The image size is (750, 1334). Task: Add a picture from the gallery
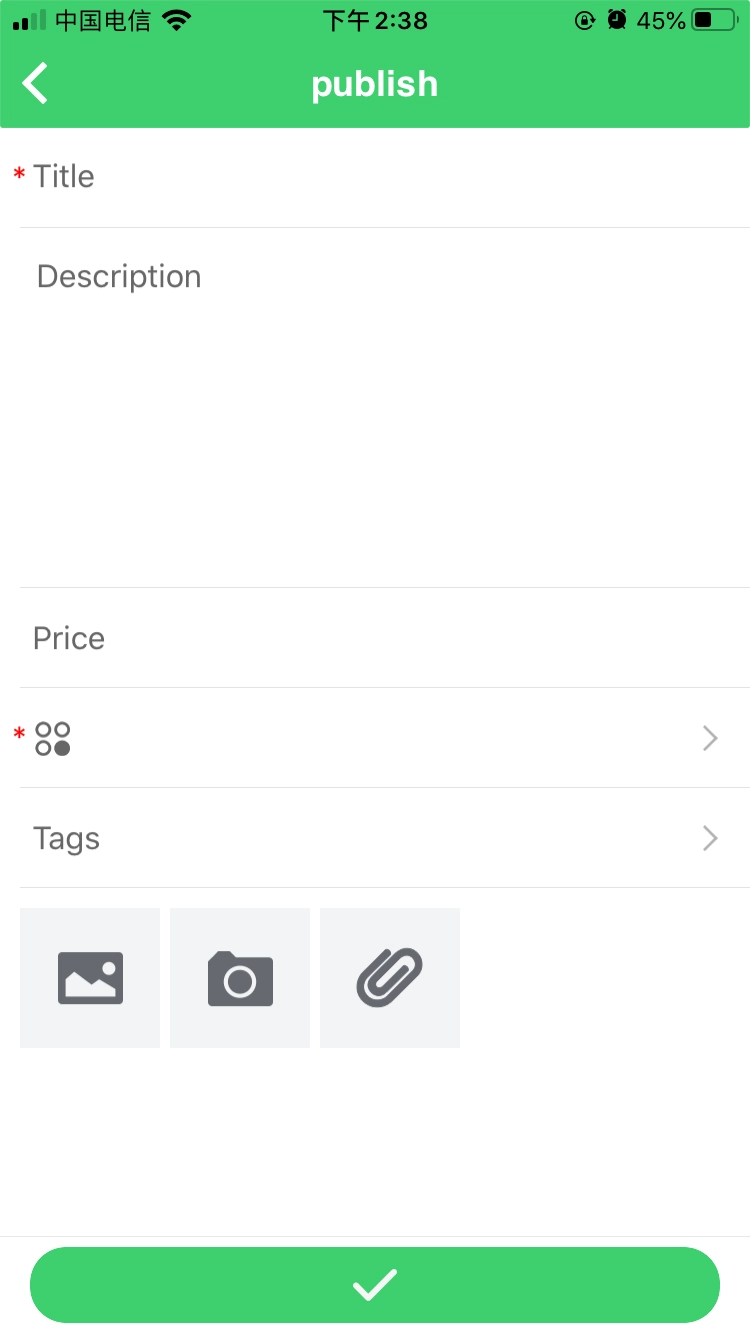pos(90,978)
